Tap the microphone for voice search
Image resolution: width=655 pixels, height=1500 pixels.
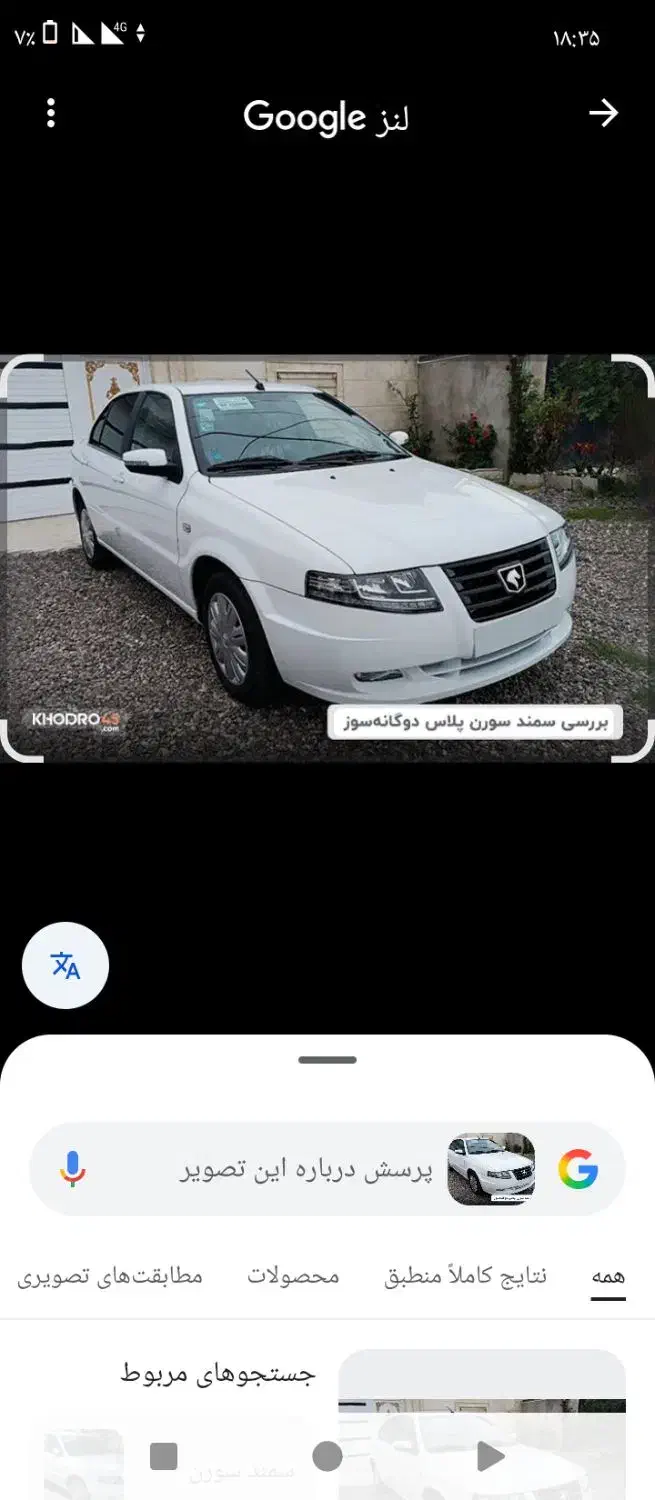(72, 1168)
